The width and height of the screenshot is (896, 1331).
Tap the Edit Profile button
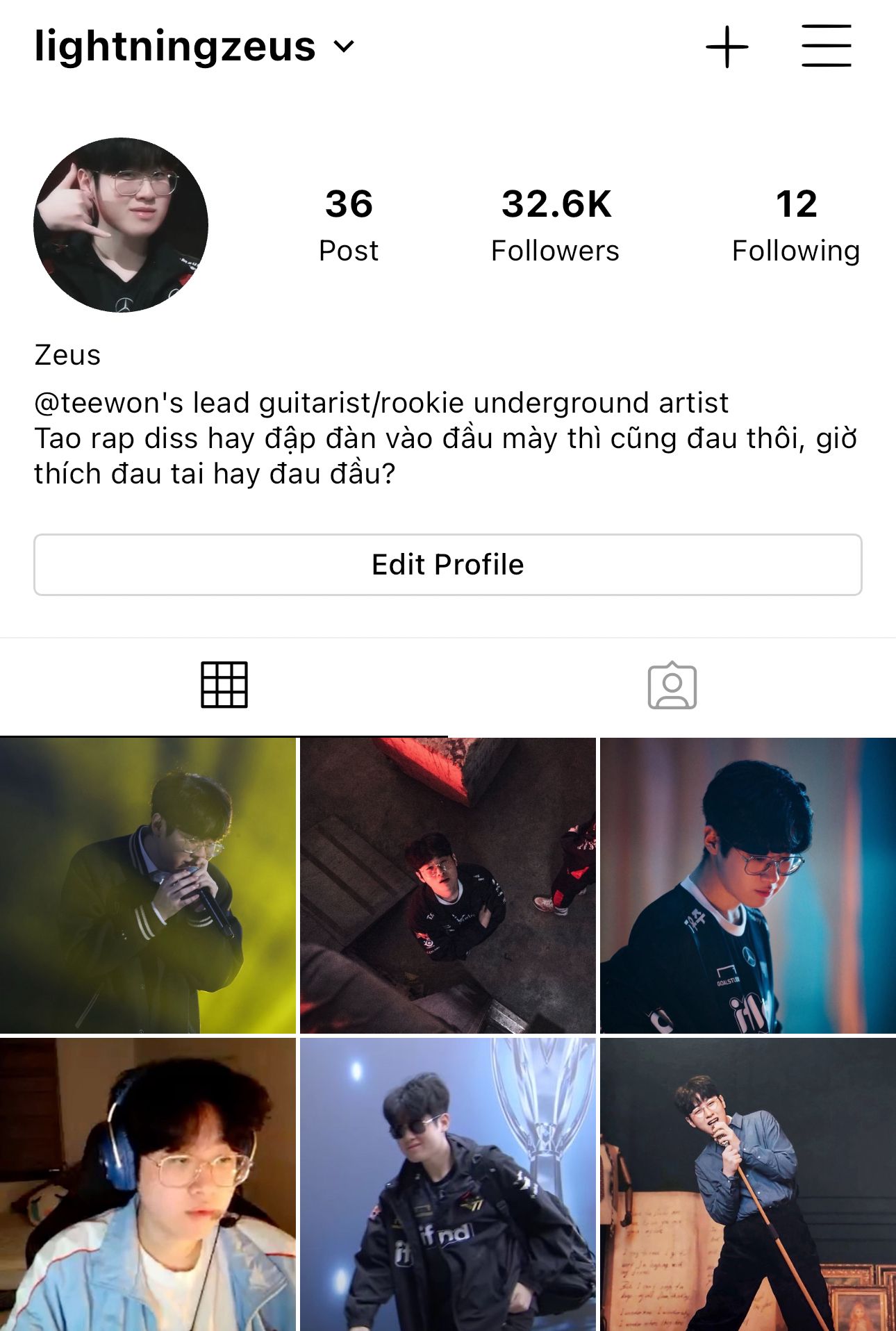448,564
